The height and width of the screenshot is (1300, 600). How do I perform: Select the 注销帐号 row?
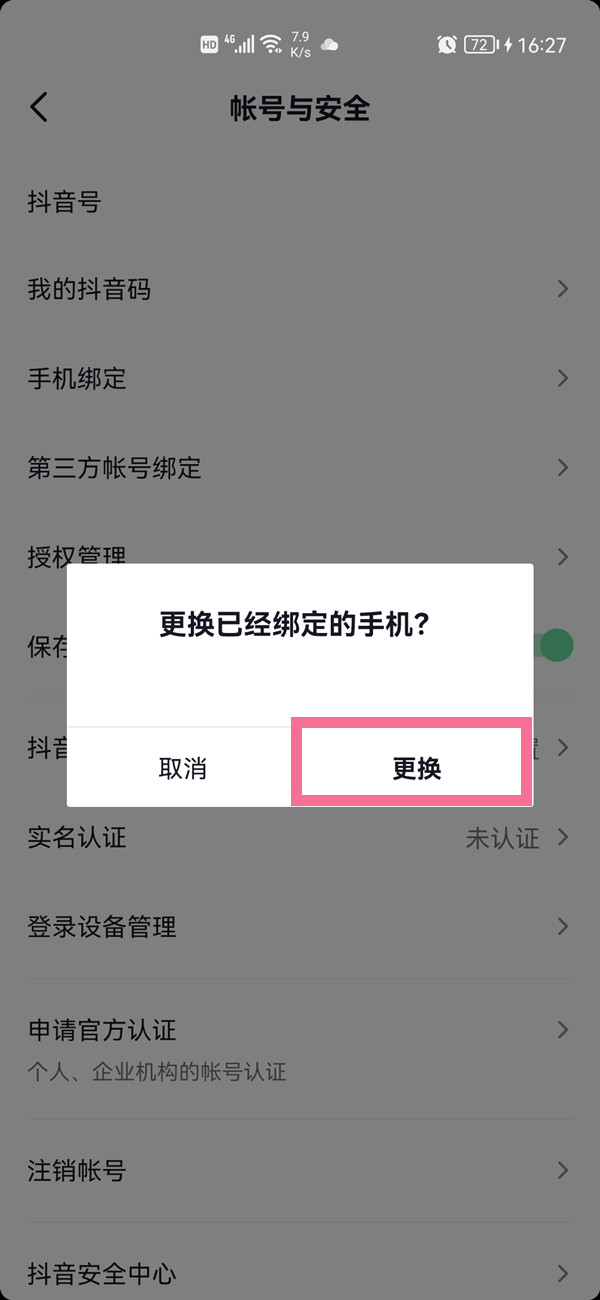point(298,1170)
